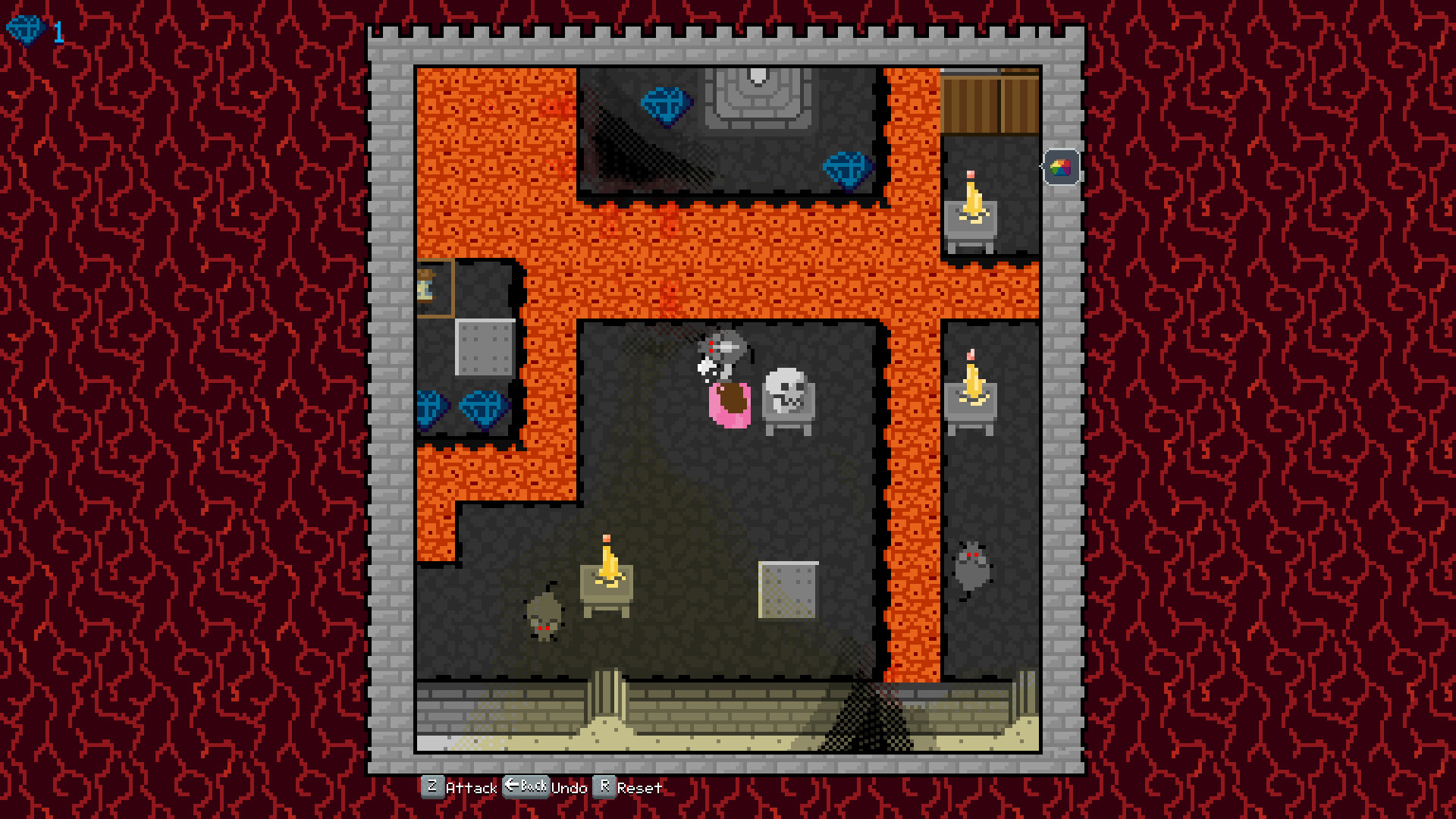1456x819 pixels.
Task: Open the color palette icon on the wall
Action: pyautogui.click(x=1061, y=167)
